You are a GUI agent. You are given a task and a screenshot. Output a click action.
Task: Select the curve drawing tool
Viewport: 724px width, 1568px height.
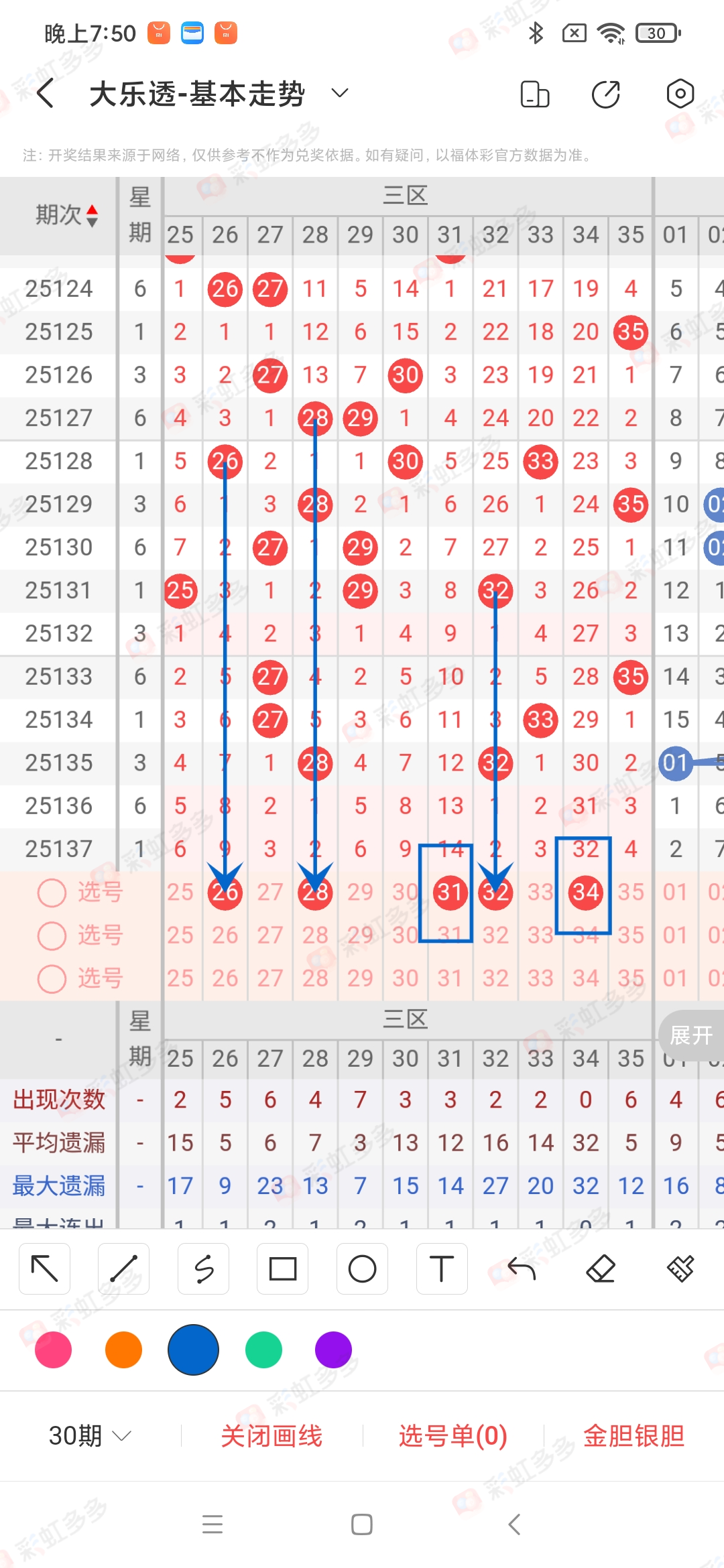203,1268
